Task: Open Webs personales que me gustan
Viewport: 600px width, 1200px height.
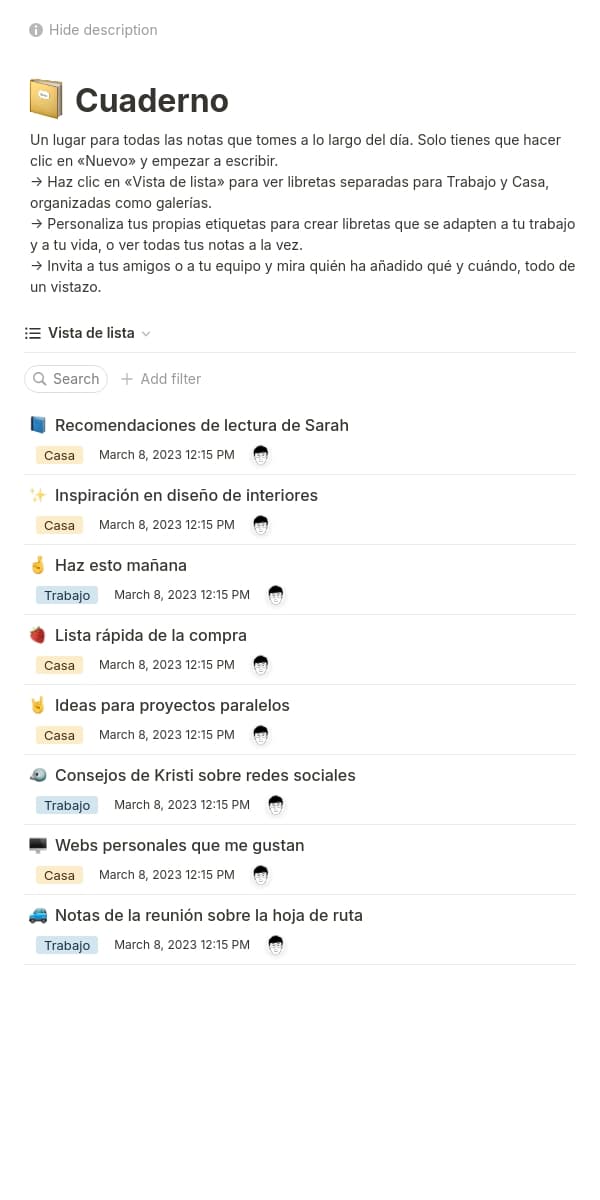Action: click(x=179, y=845)
